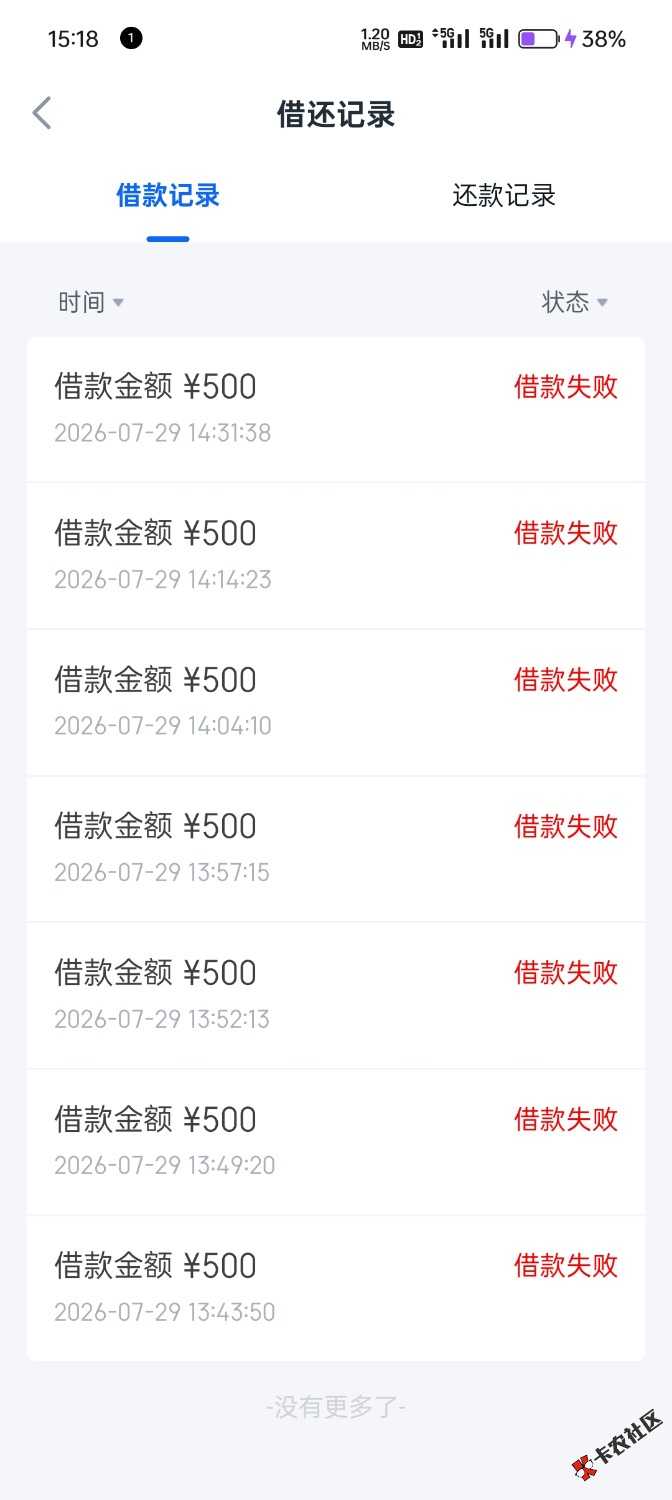Open the loan record from 14:31:38

coord(336,410)
